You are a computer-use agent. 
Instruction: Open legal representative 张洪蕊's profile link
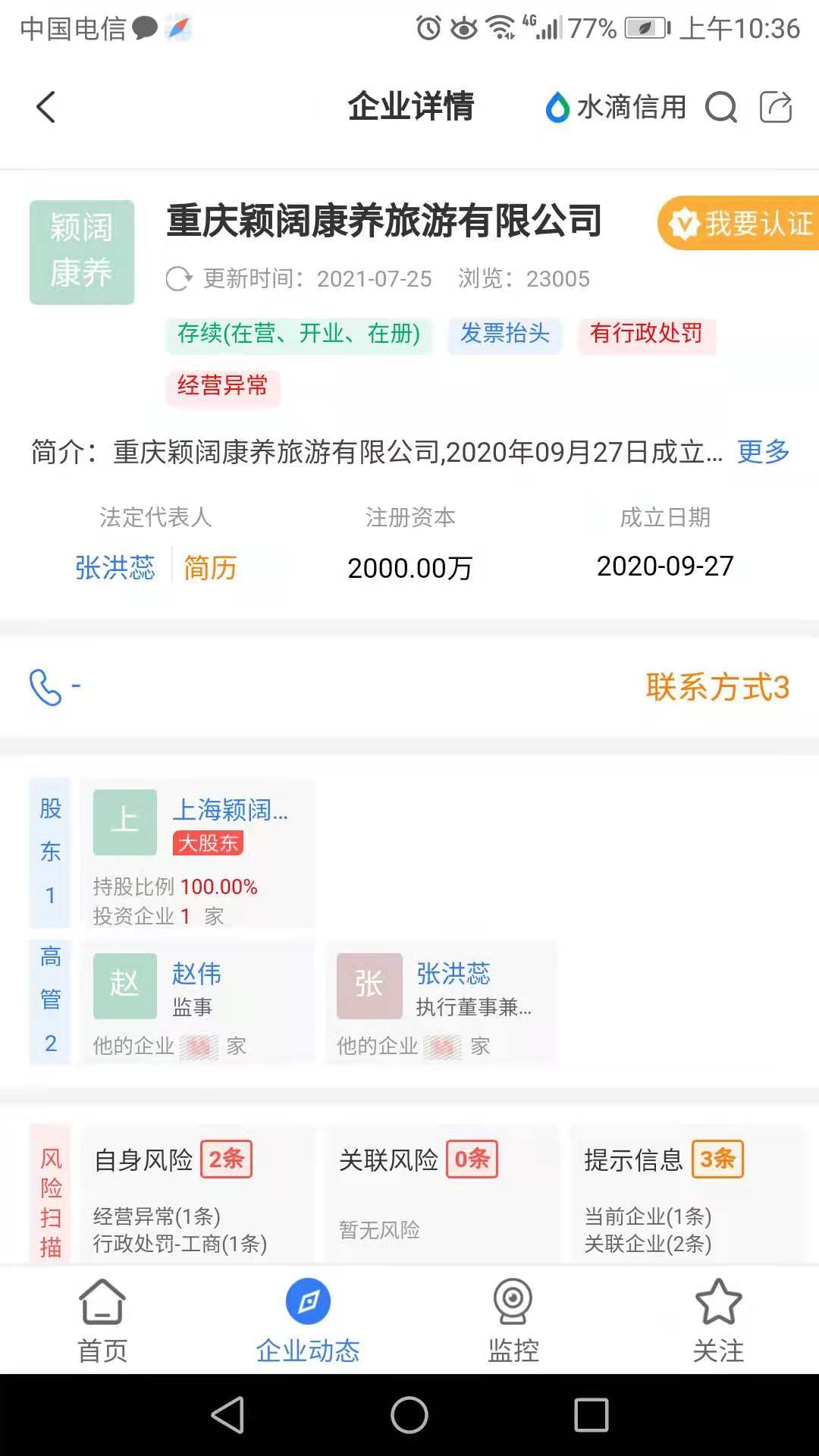115,567
